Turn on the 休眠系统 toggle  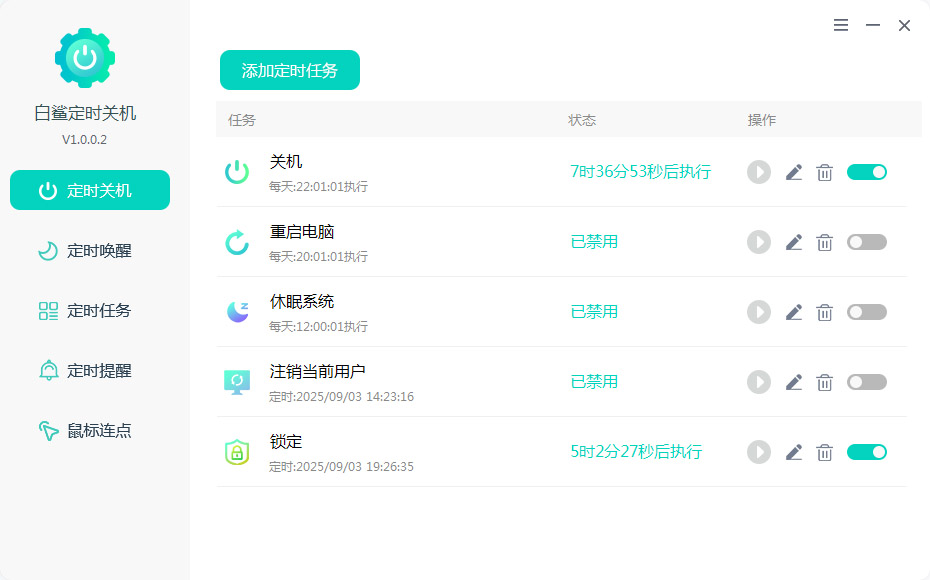[866, 312]
